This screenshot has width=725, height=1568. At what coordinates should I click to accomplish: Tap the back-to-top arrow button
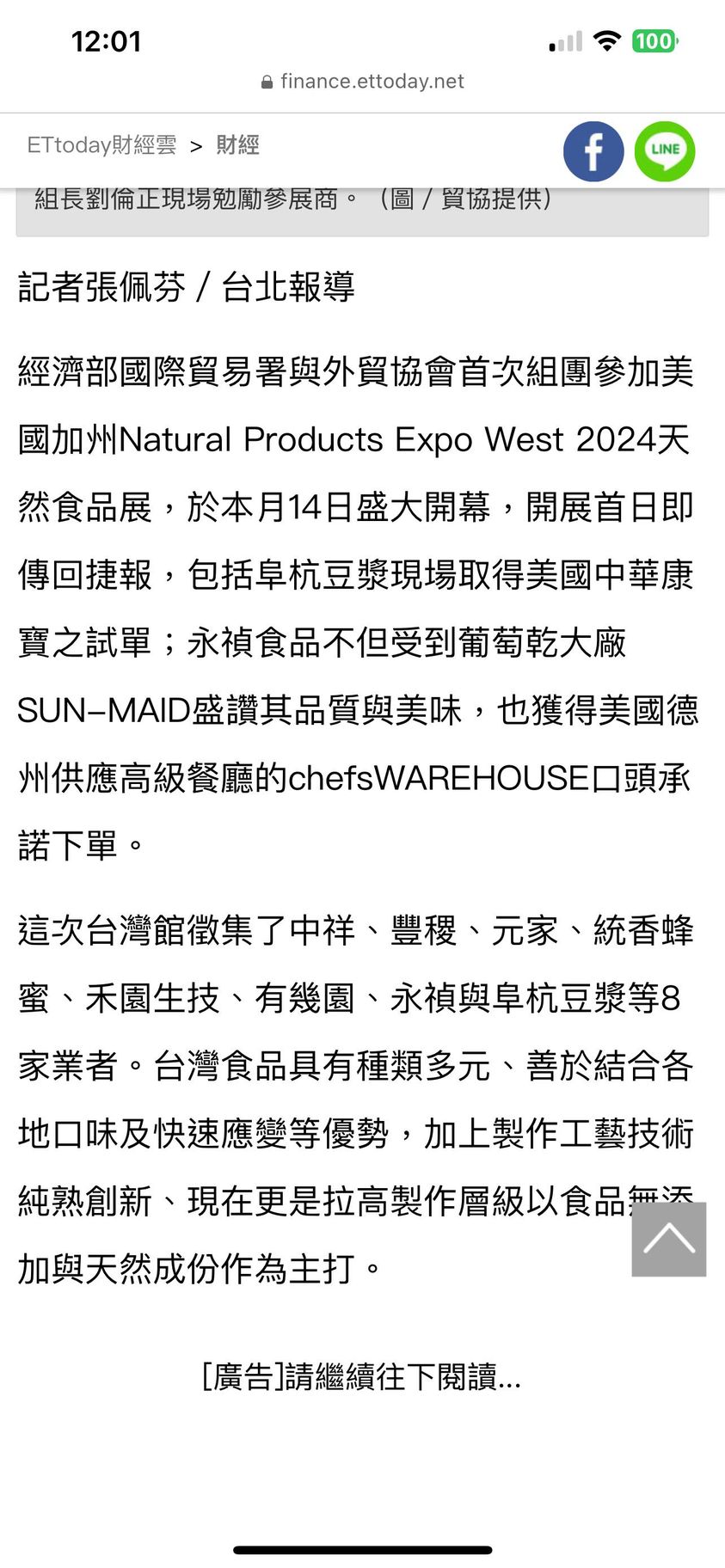(x=668, y=1239)
